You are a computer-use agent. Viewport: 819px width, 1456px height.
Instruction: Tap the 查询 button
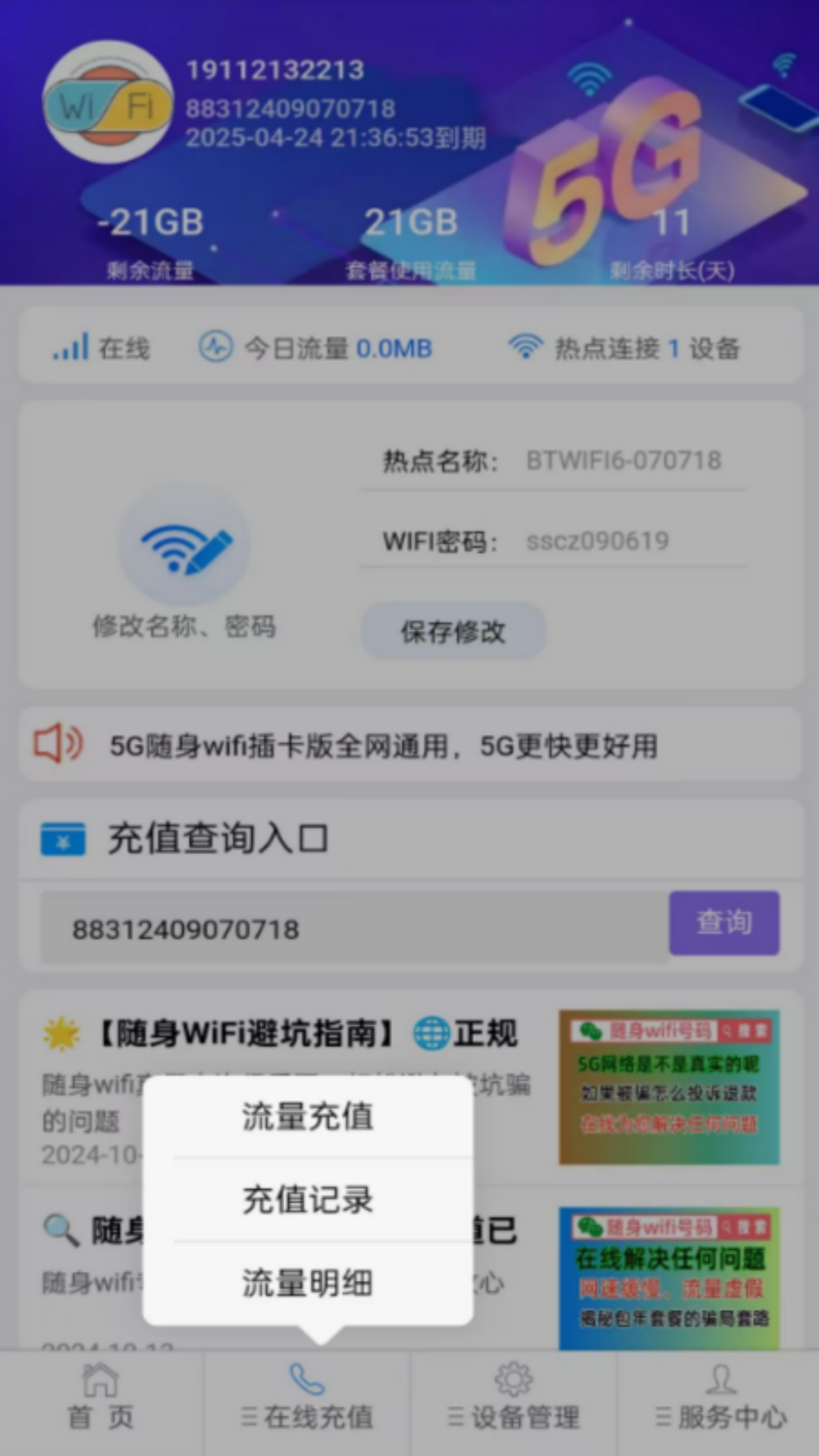coord(723,922)
